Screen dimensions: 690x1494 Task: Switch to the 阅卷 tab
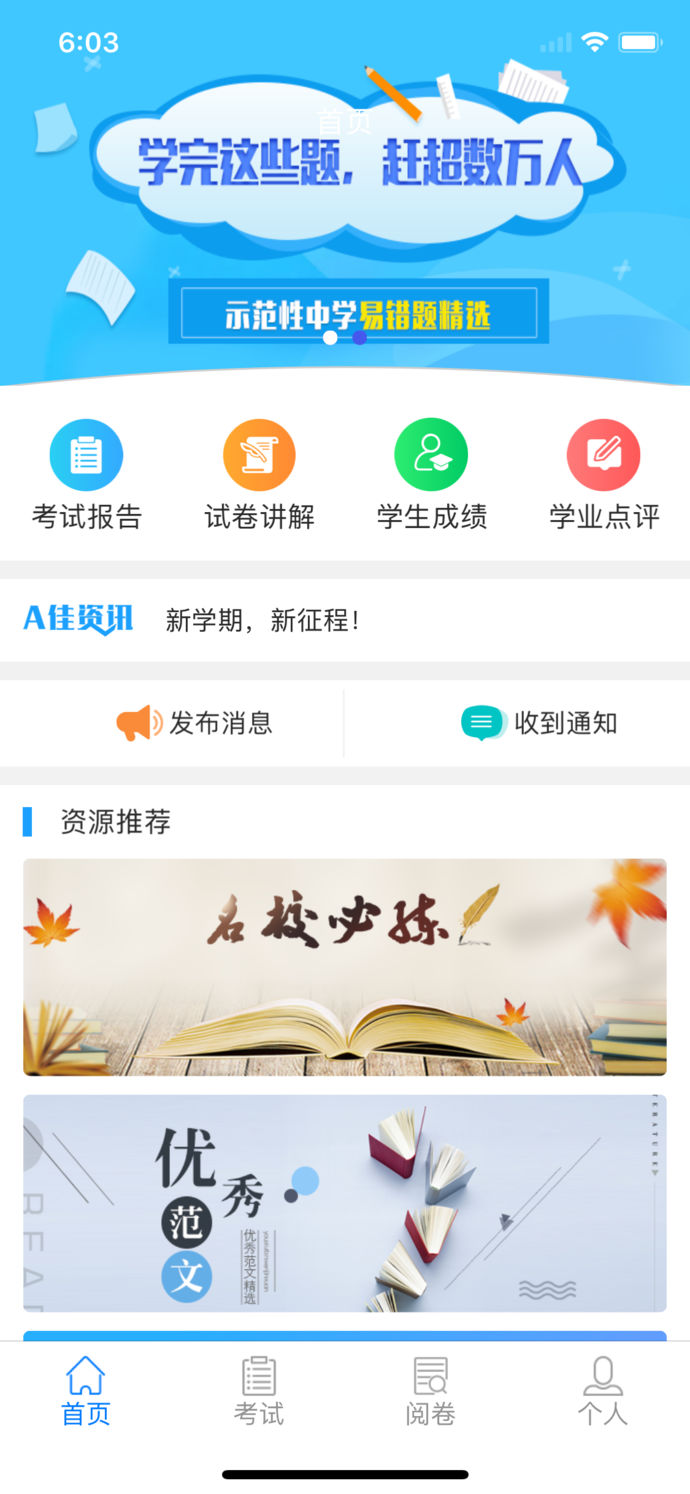pyautogui.click(x=431, y=1391)
